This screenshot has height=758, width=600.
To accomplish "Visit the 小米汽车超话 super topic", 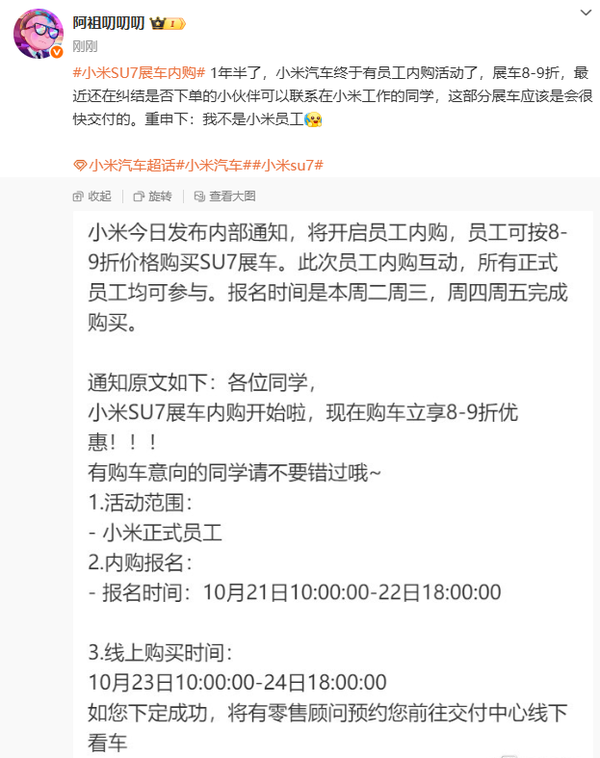I will click(x=126, y=164).
